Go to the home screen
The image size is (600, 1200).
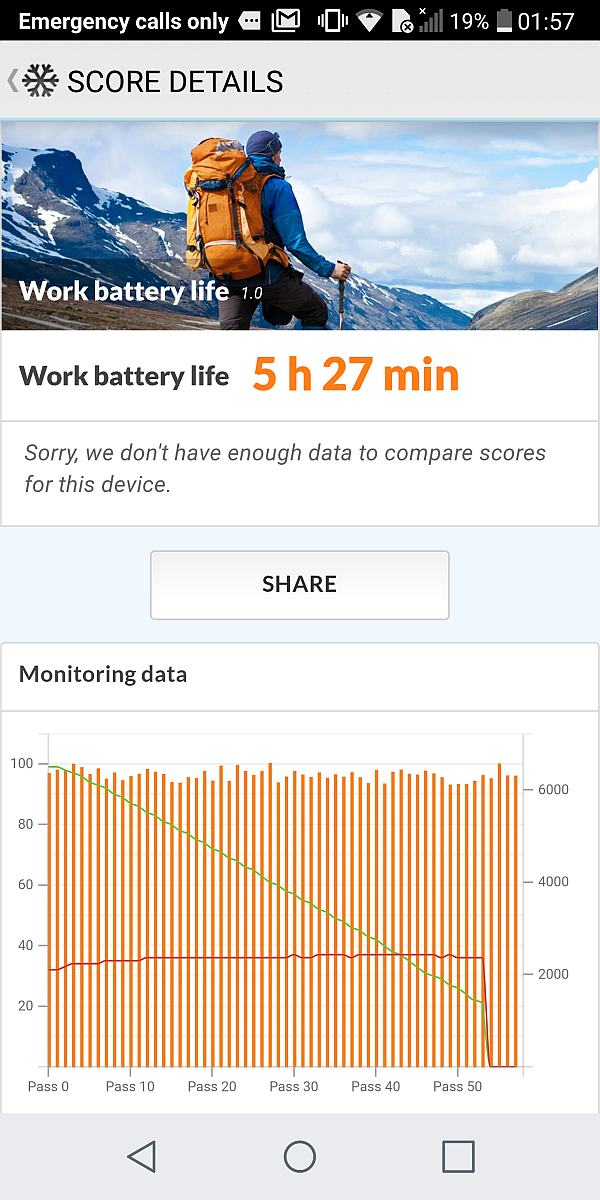point(300,1157)
